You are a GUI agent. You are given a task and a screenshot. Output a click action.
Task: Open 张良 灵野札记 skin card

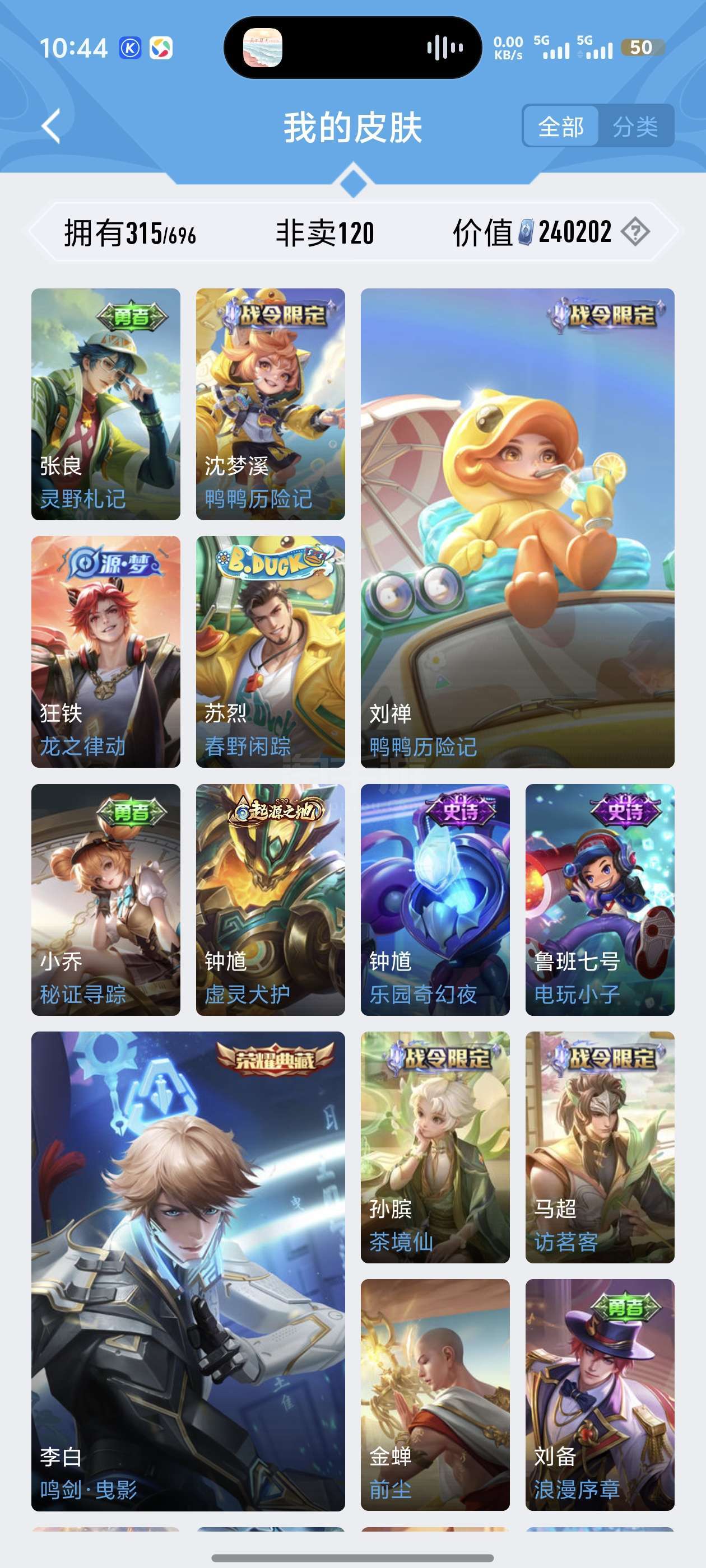tap(106, 404)
